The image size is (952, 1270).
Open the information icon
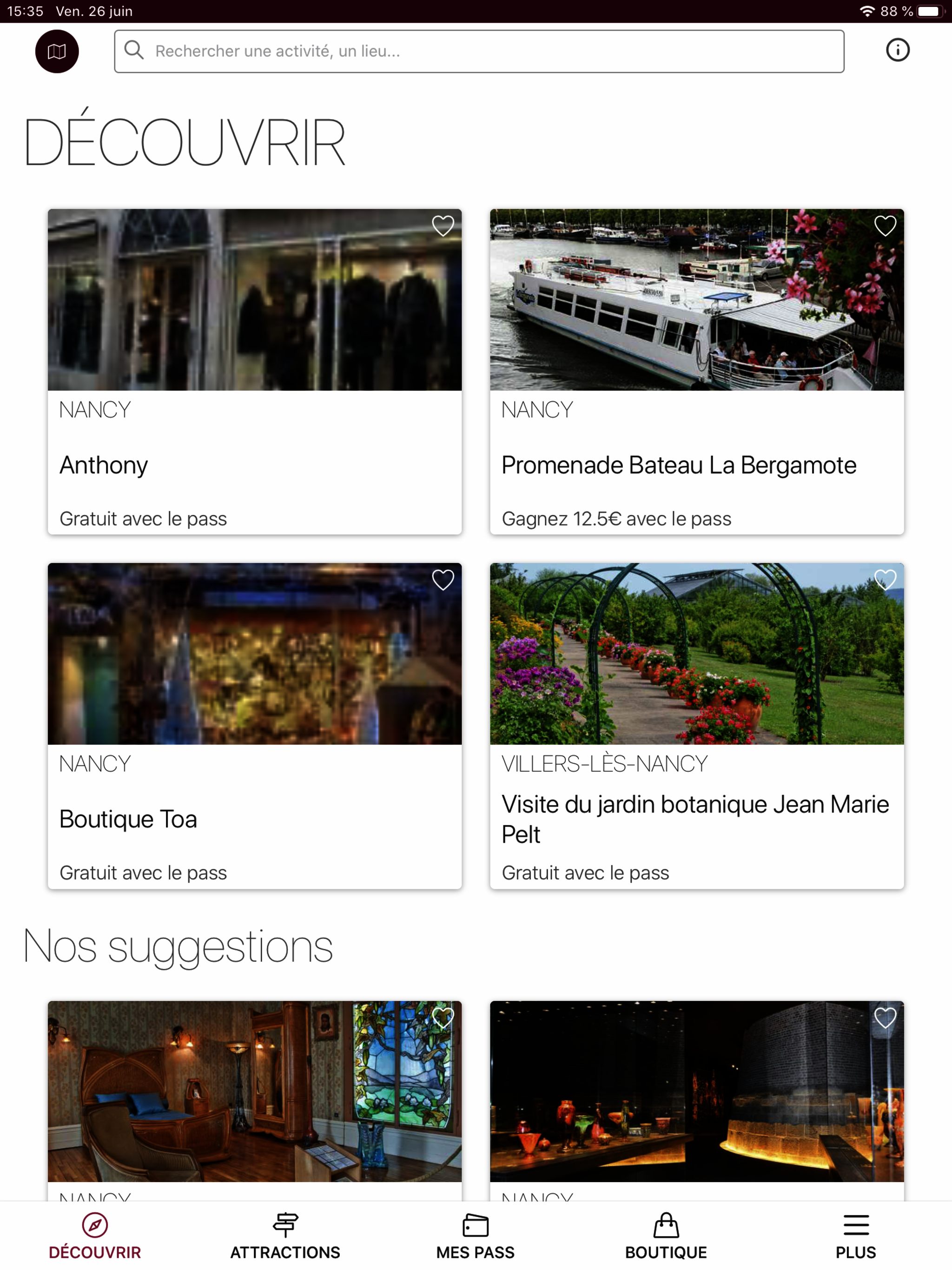tap(897, 51)
